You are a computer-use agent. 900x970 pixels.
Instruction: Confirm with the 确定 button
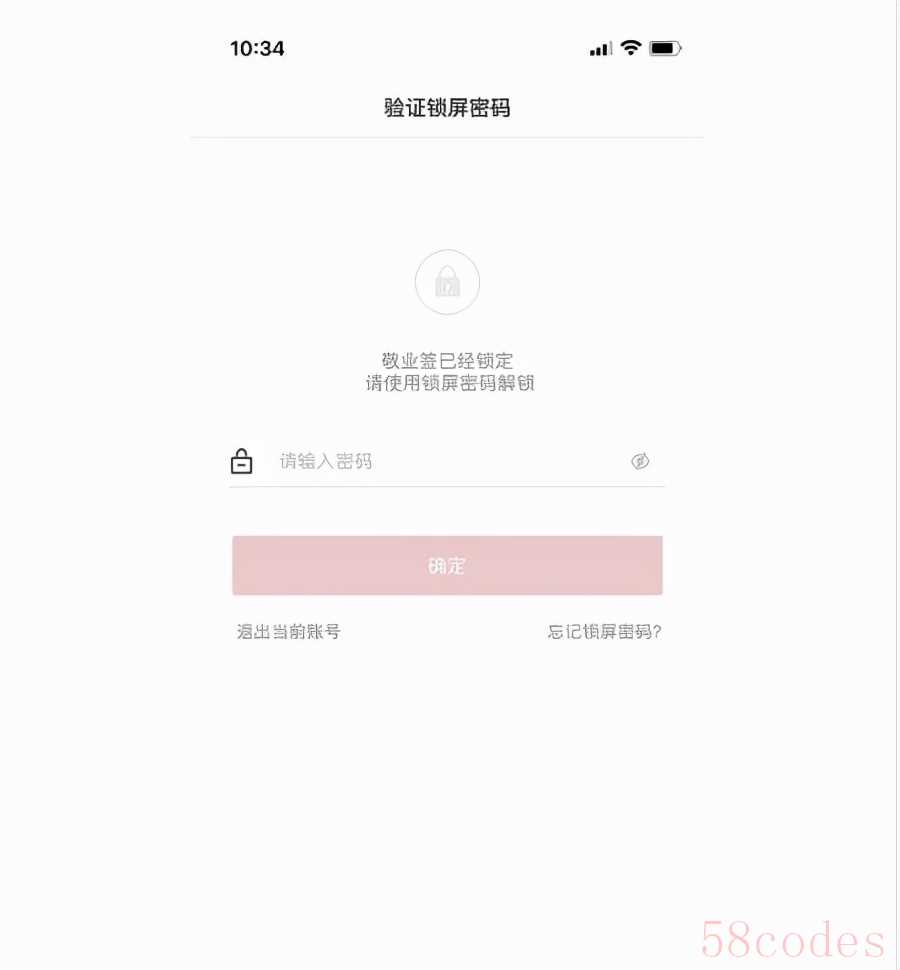(x=447, y=566)
